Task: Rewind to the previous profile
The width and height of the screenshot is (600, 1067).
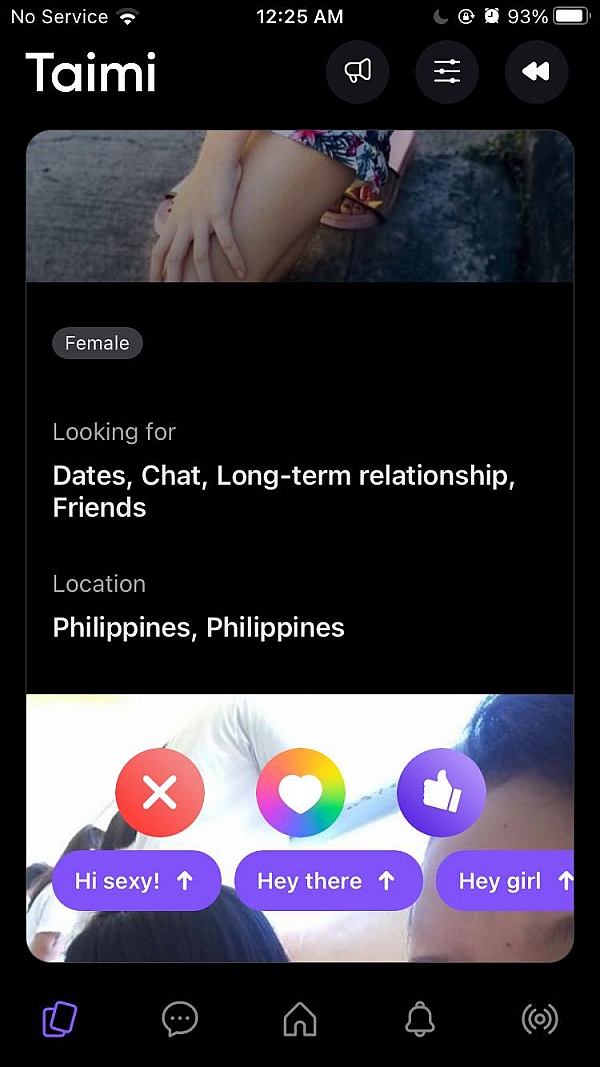Action: (536, 71)
